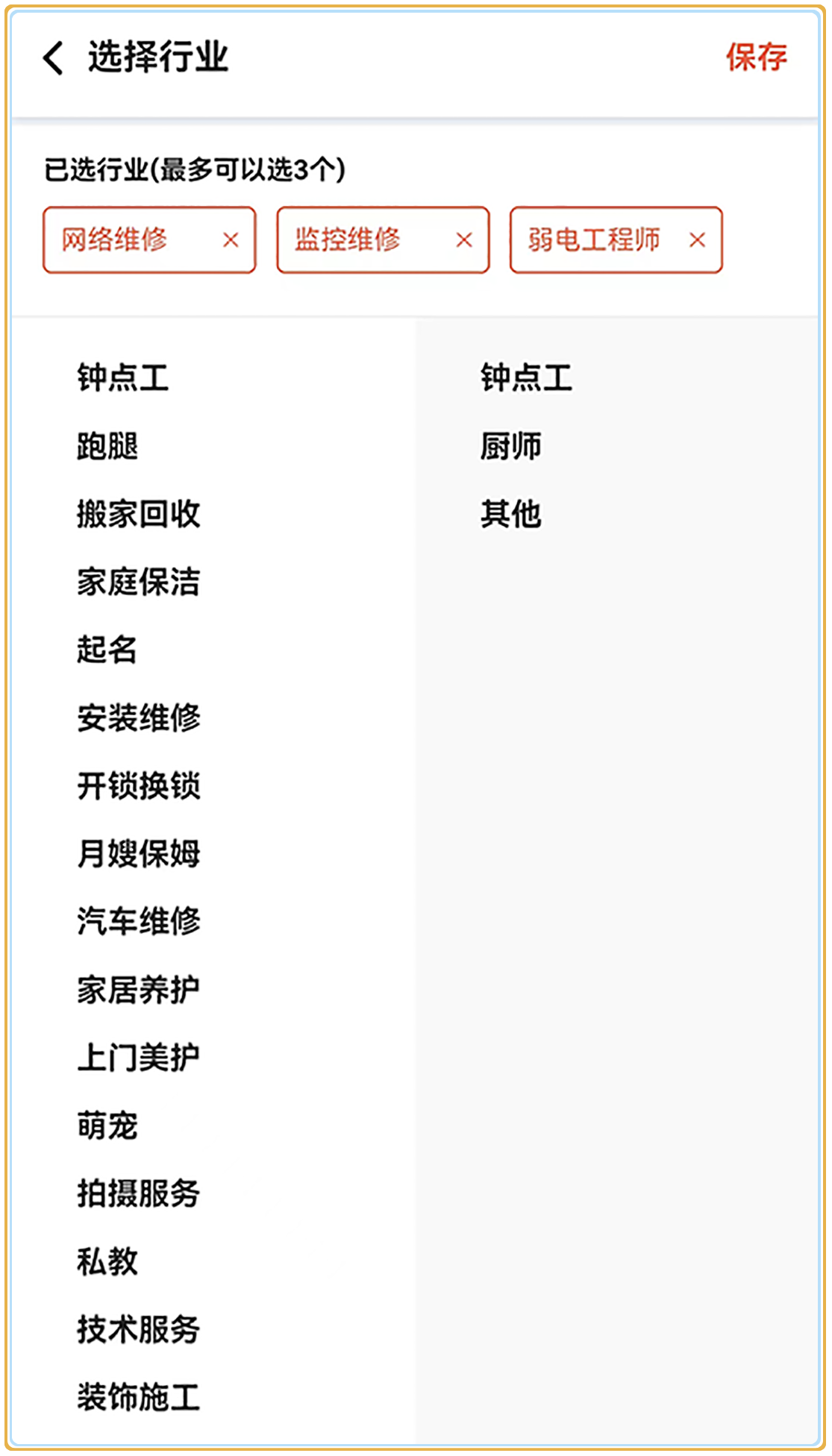Viewport: 832px width, 1456px height.
Task: Remove the 网络维修 chip
Action: click(231, 240)
